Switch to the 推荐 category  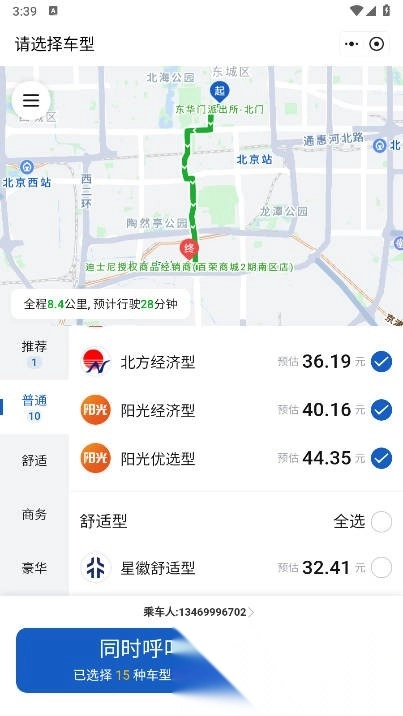34,353
